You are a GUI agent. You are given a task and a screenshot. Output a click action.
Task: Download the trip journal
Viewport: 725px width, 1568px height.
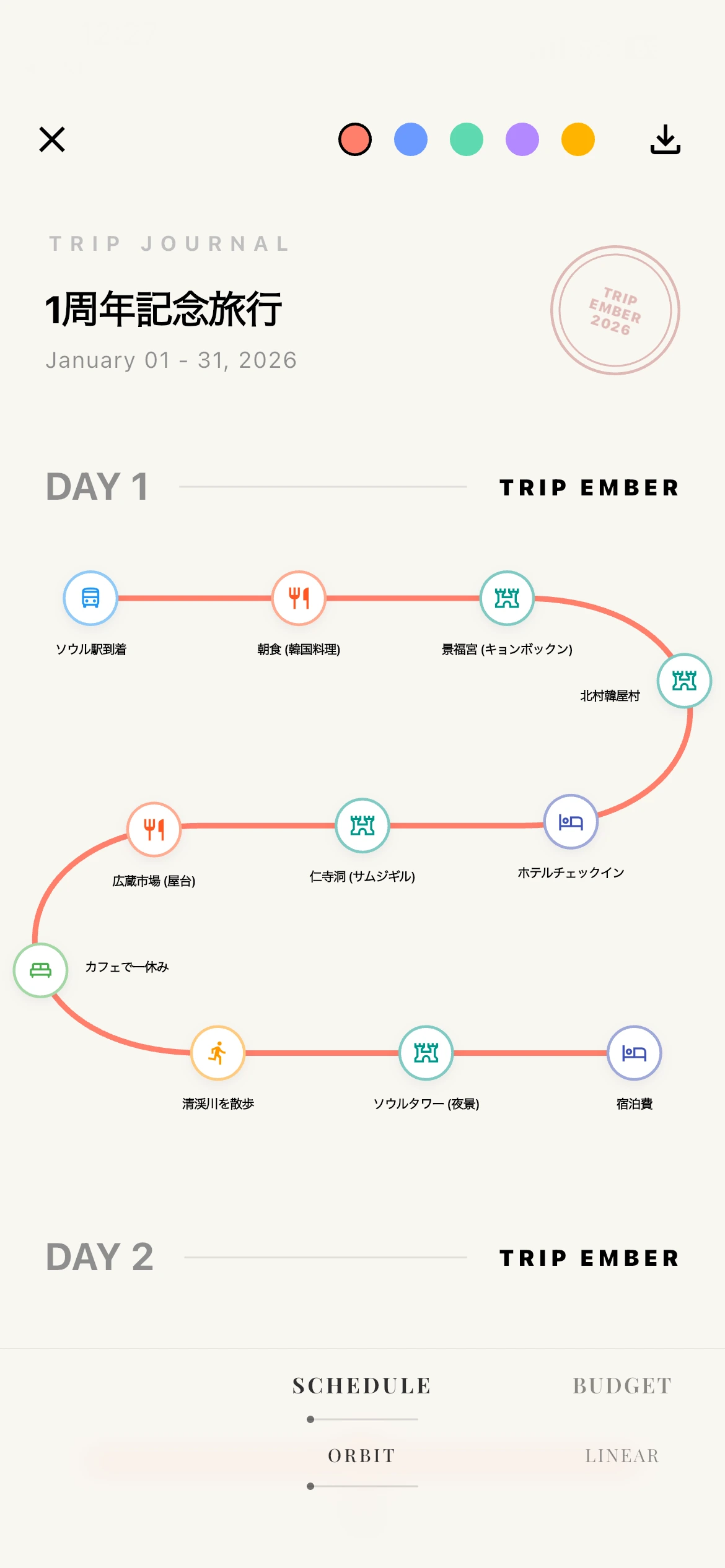click(665, 139)
